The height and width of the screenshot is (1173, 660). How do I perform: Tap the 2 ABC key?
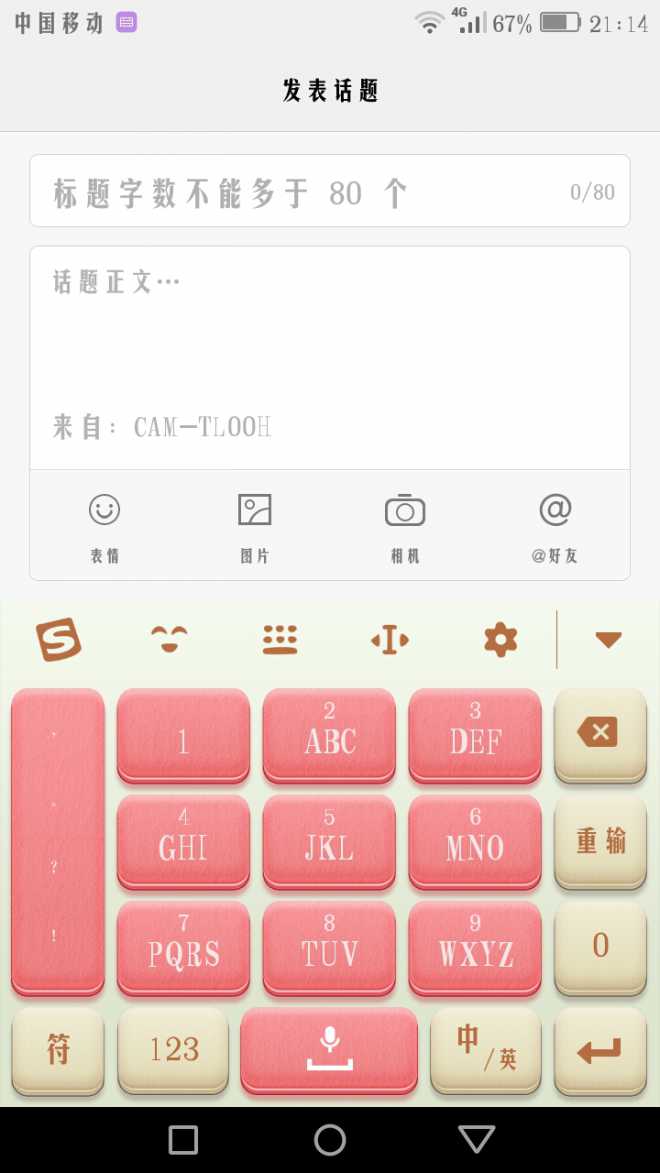(329, 735)
